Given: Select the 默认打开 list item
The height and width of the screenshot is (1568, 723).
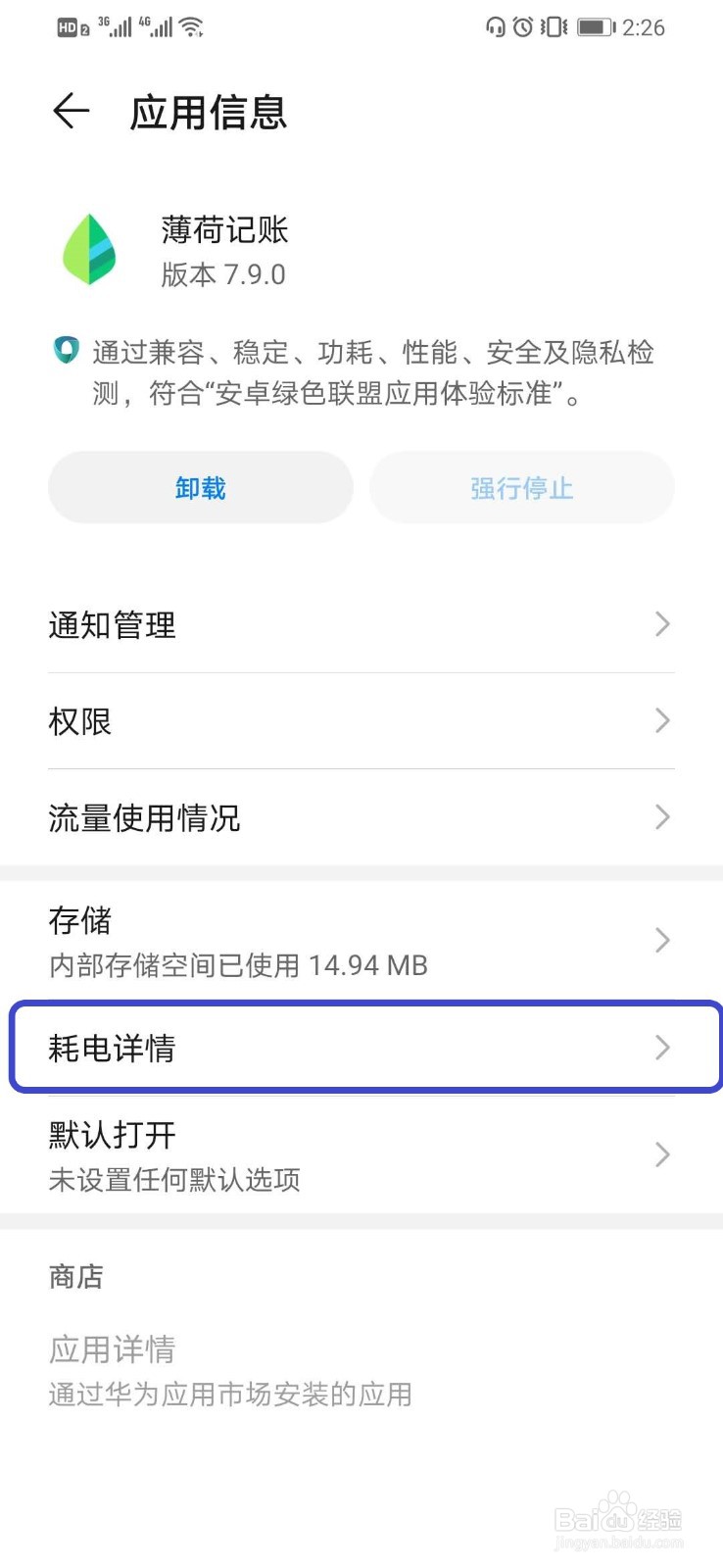Looking at the screenshot, I should click(x=361, y=1154).
